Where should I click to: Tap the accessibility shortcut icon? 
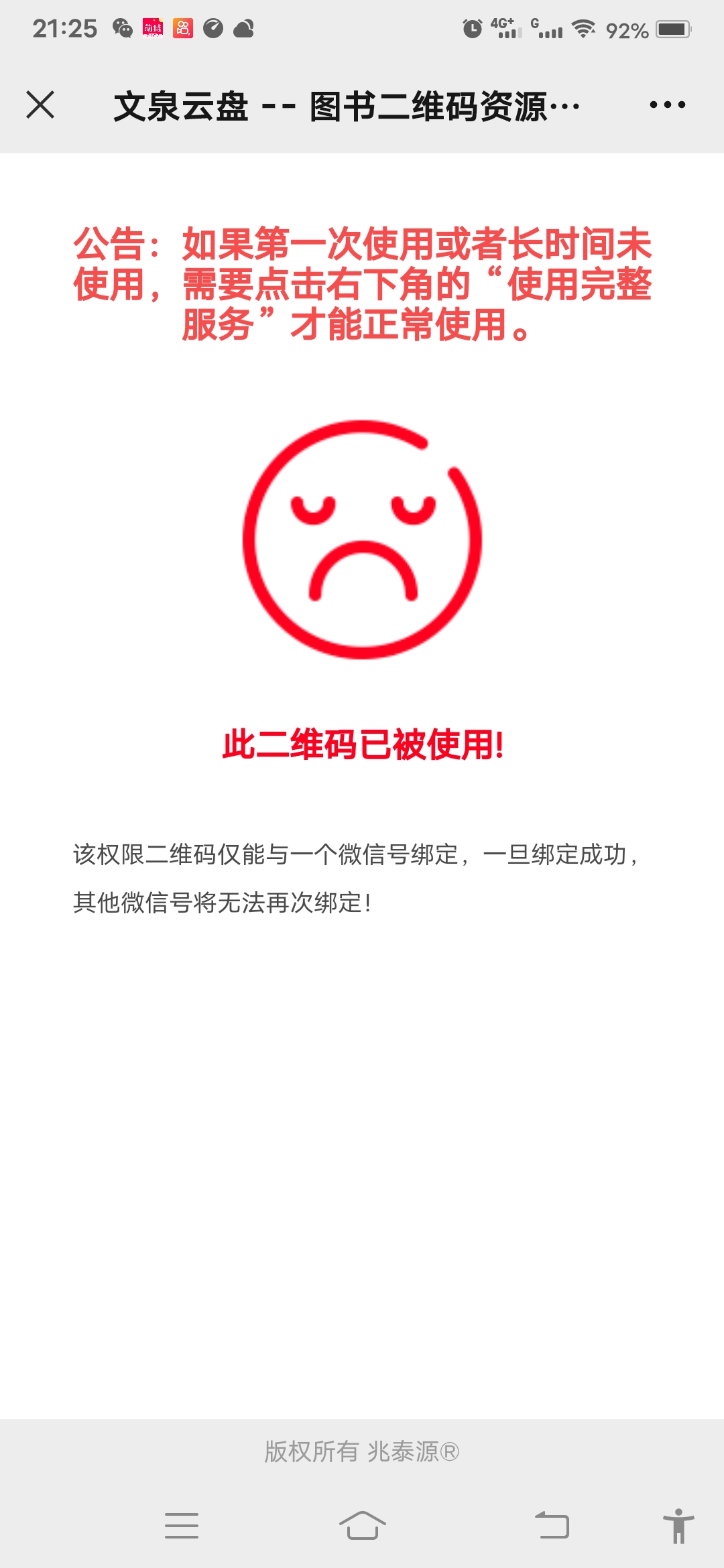tap(678, 1525)
